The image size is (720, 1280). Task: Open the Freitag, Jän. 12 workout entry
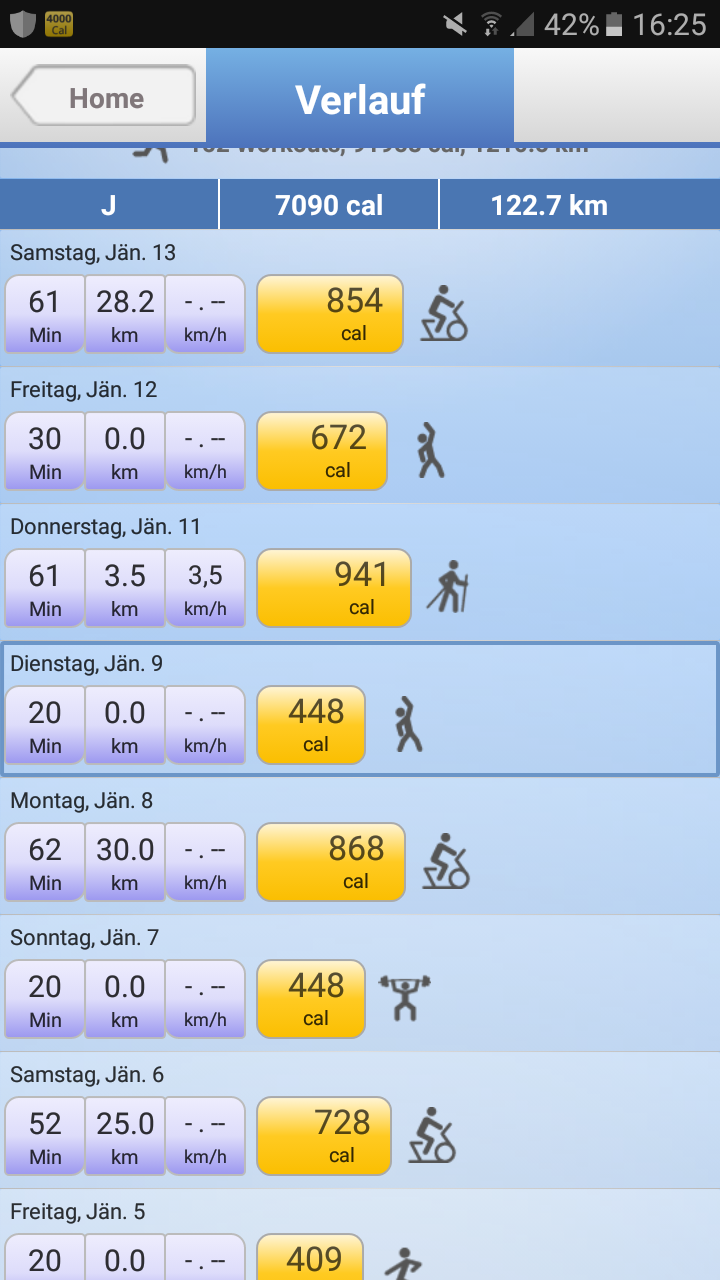pyautogui.click(x=360, y=436)
